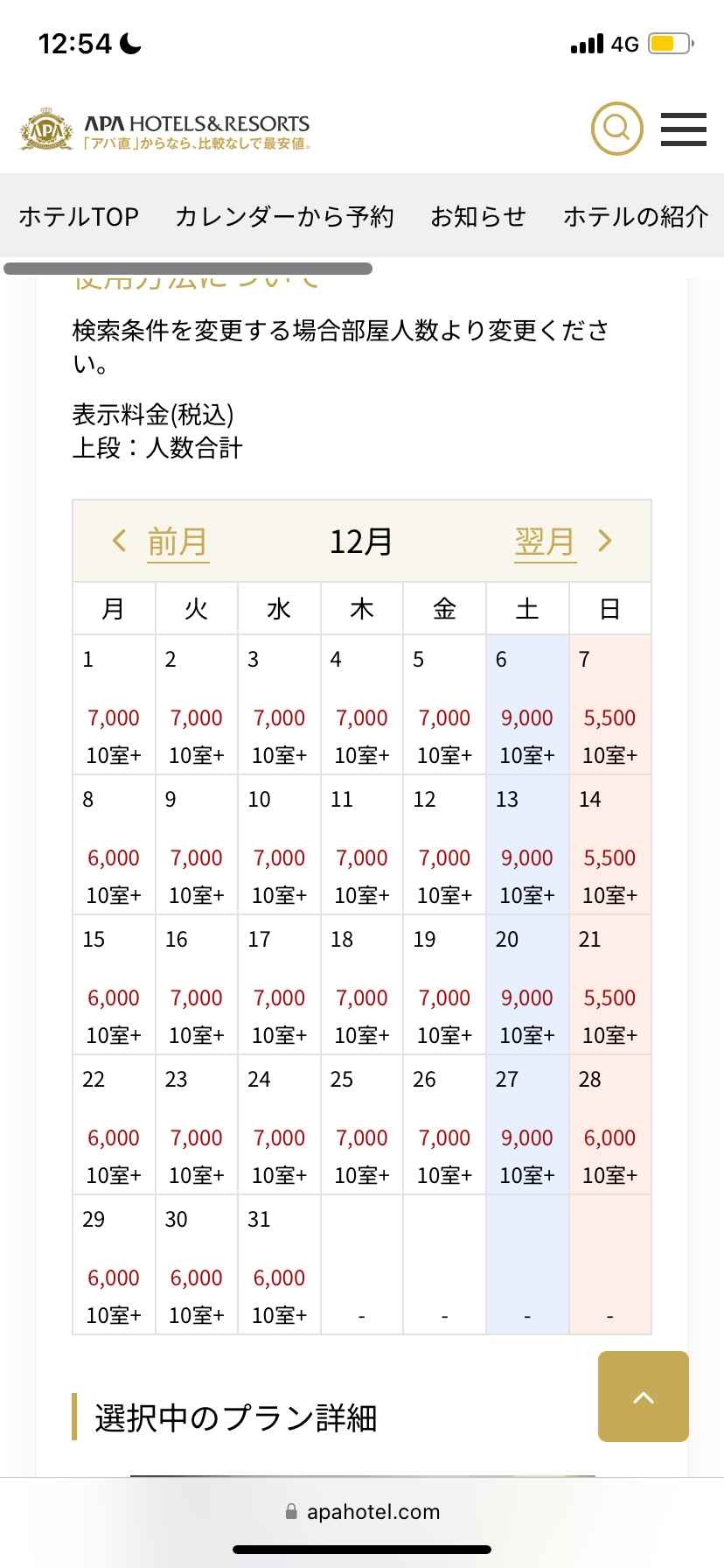Switch to the ホテルTOP tab
Viewport: 724px width, 1568px height.
pos(79,216)
